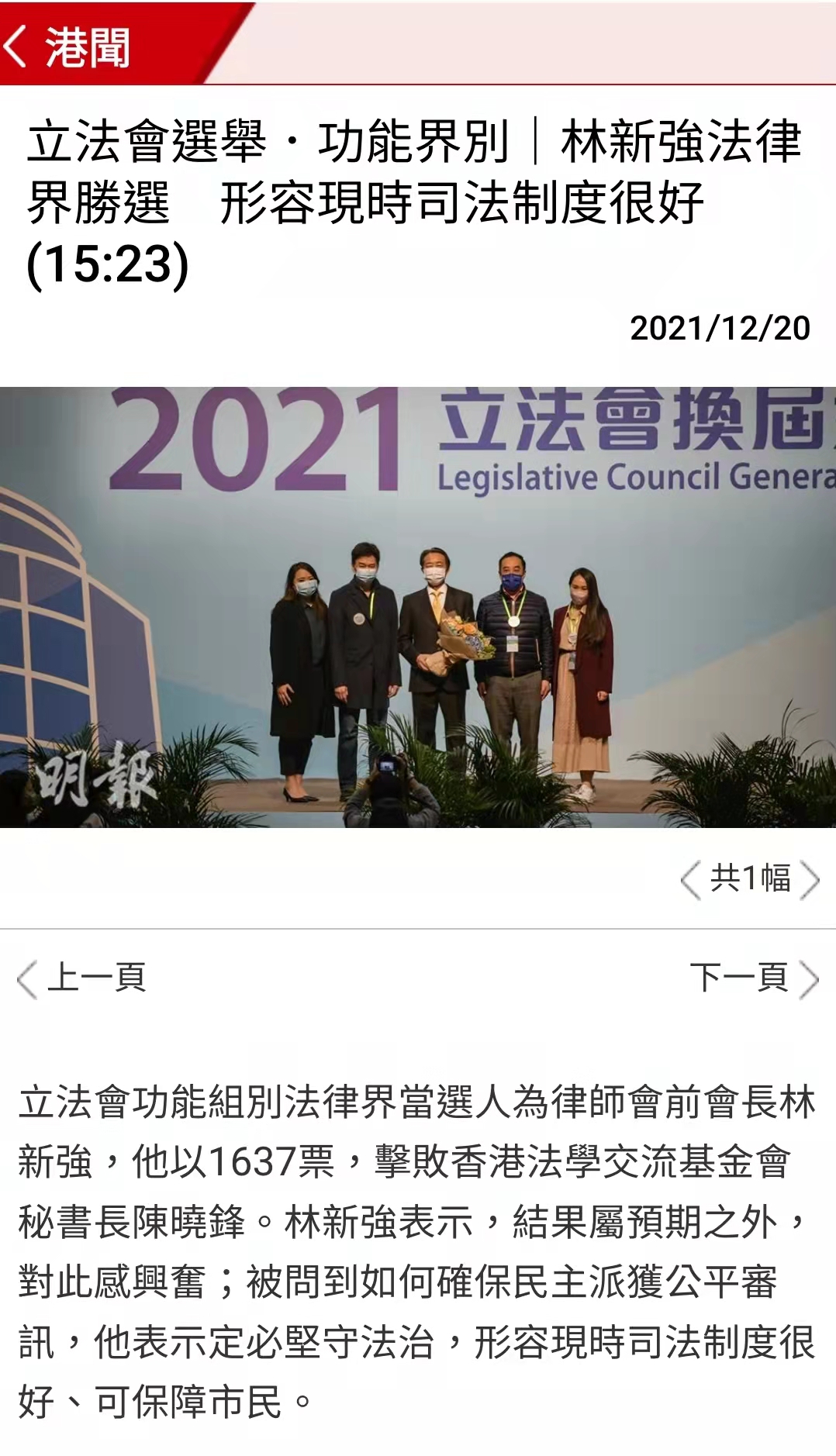The width and height of the screenshot is (836, 1456).
Task: Go to the previous article 上一頁
Action: (82, 978)
